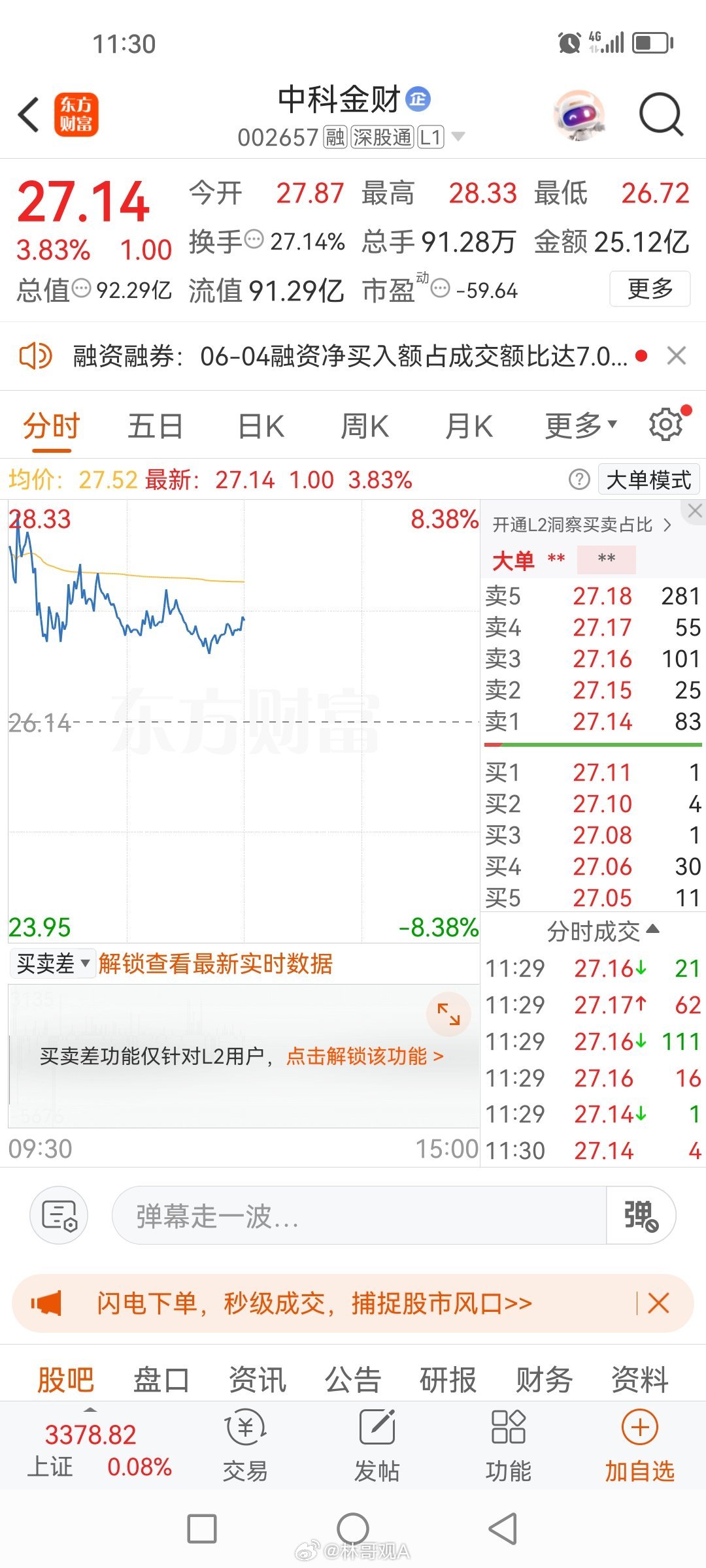706x1568 pixels.
Task: Open 交易 in the bottom bar
Action: 245,1446
